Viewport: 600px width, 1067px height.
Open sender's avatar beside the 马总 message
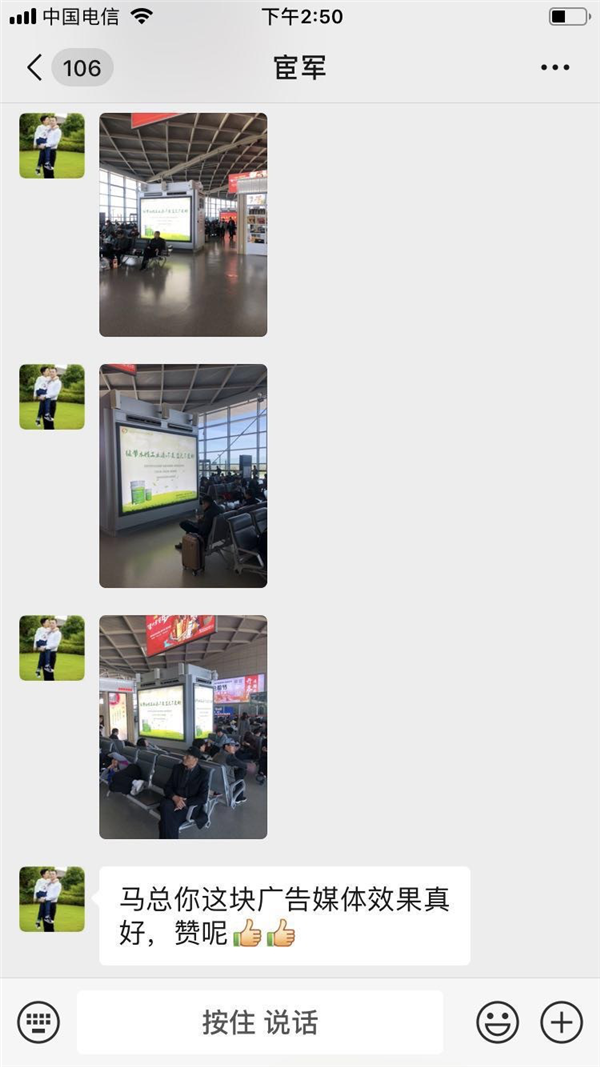point(52,899)
